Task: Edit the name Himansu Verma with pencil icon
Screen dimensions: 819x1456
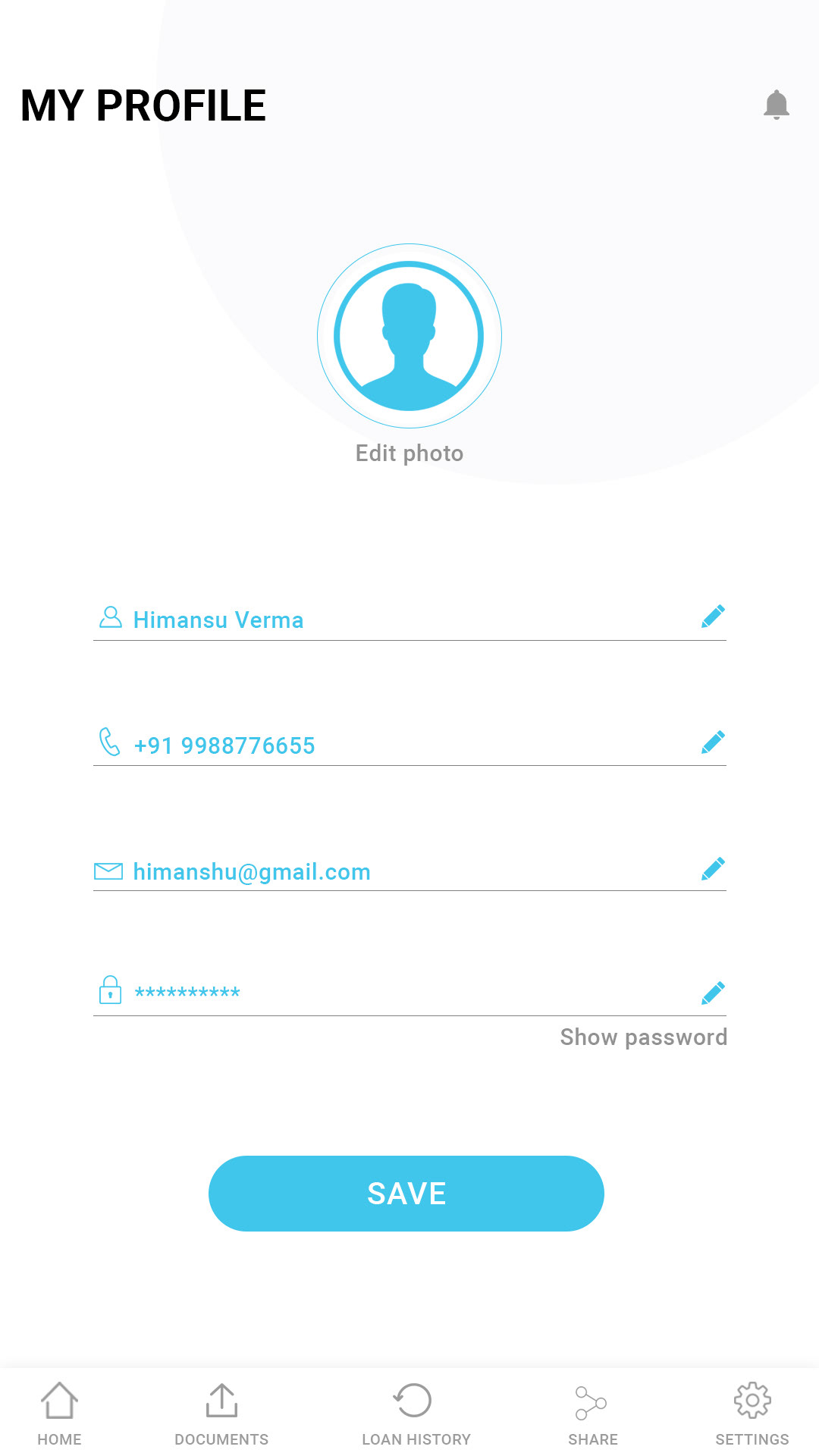Action: [713, 617]
